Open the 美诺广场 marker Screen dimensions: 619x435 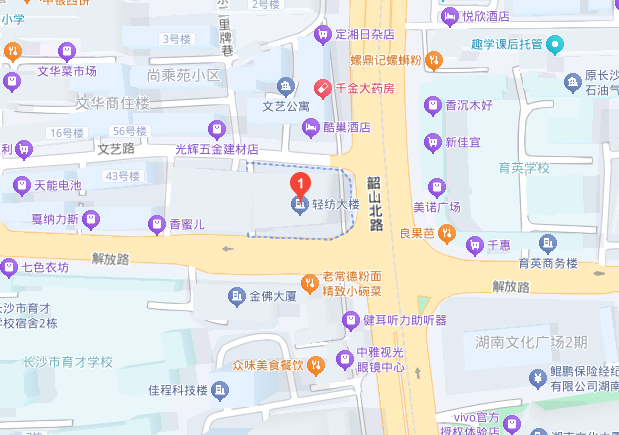435,187
